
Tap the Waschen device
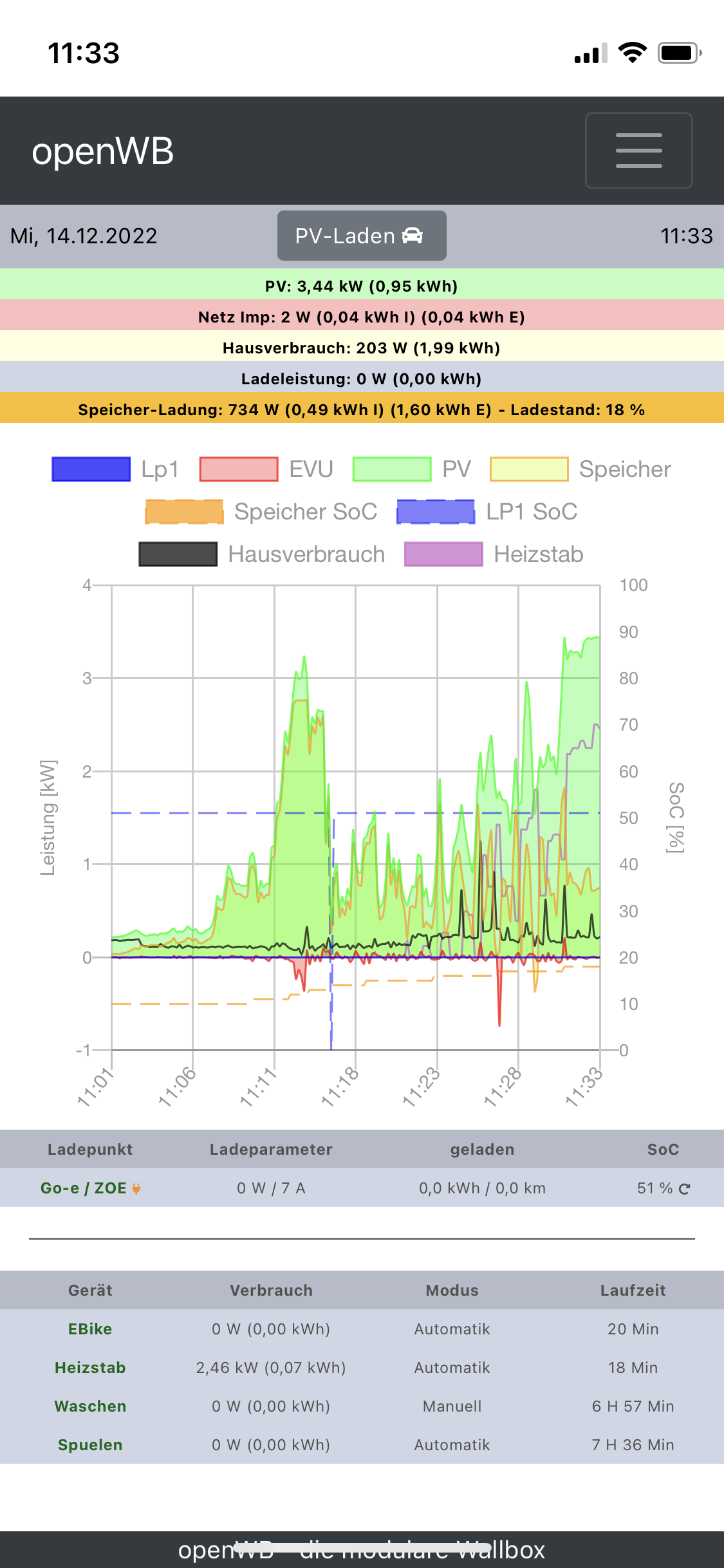[x=90, y=1406]
